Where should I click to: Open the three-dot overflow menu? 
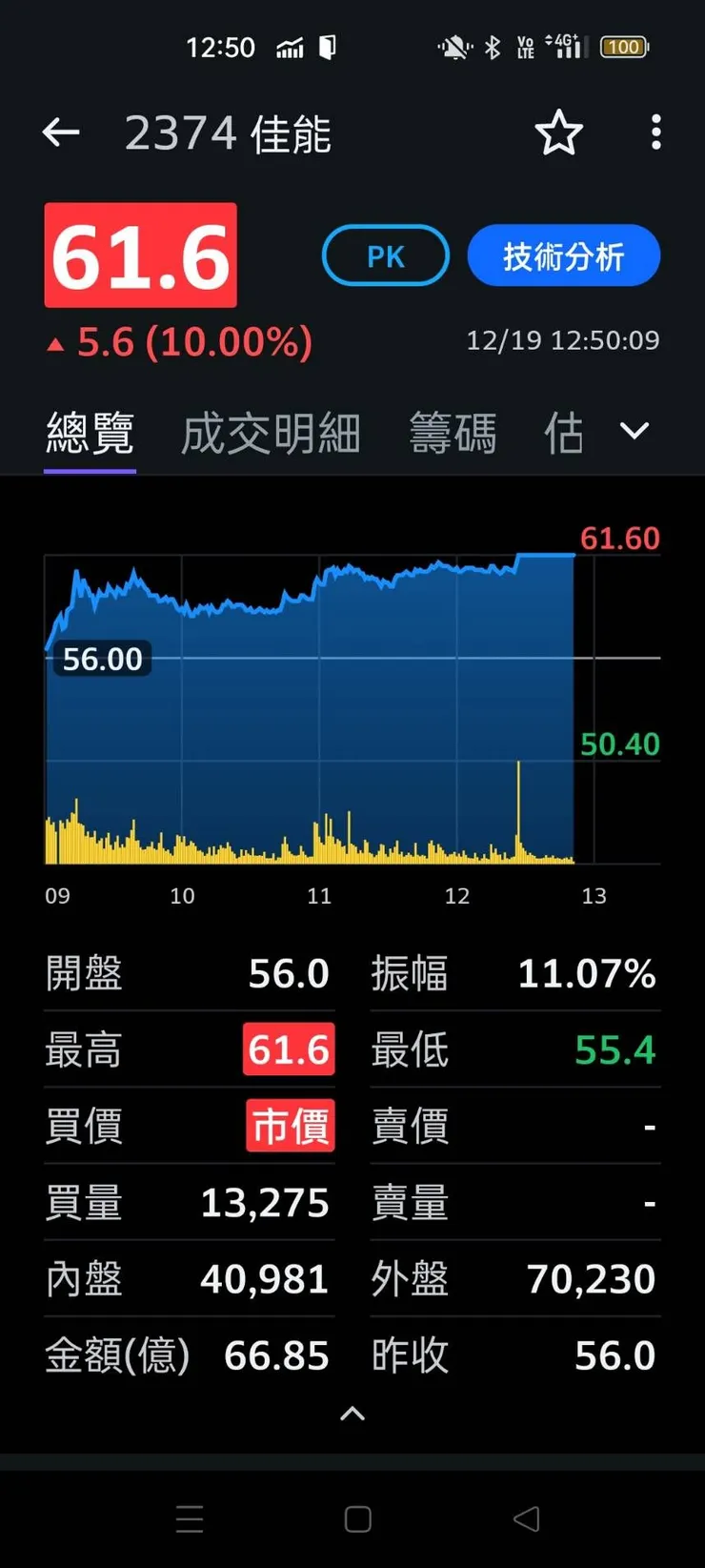tap(656, 133)
